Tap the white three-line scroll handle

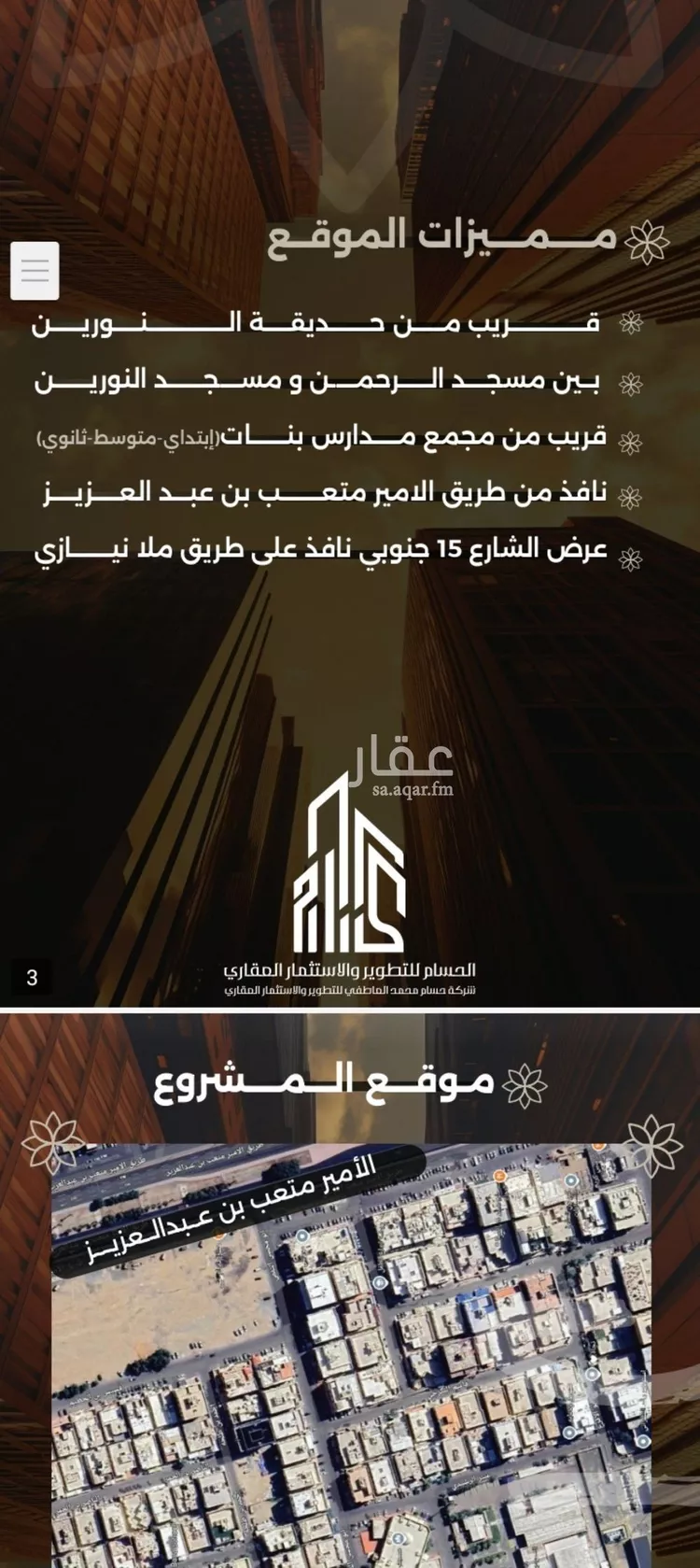[x=35, y=271]
